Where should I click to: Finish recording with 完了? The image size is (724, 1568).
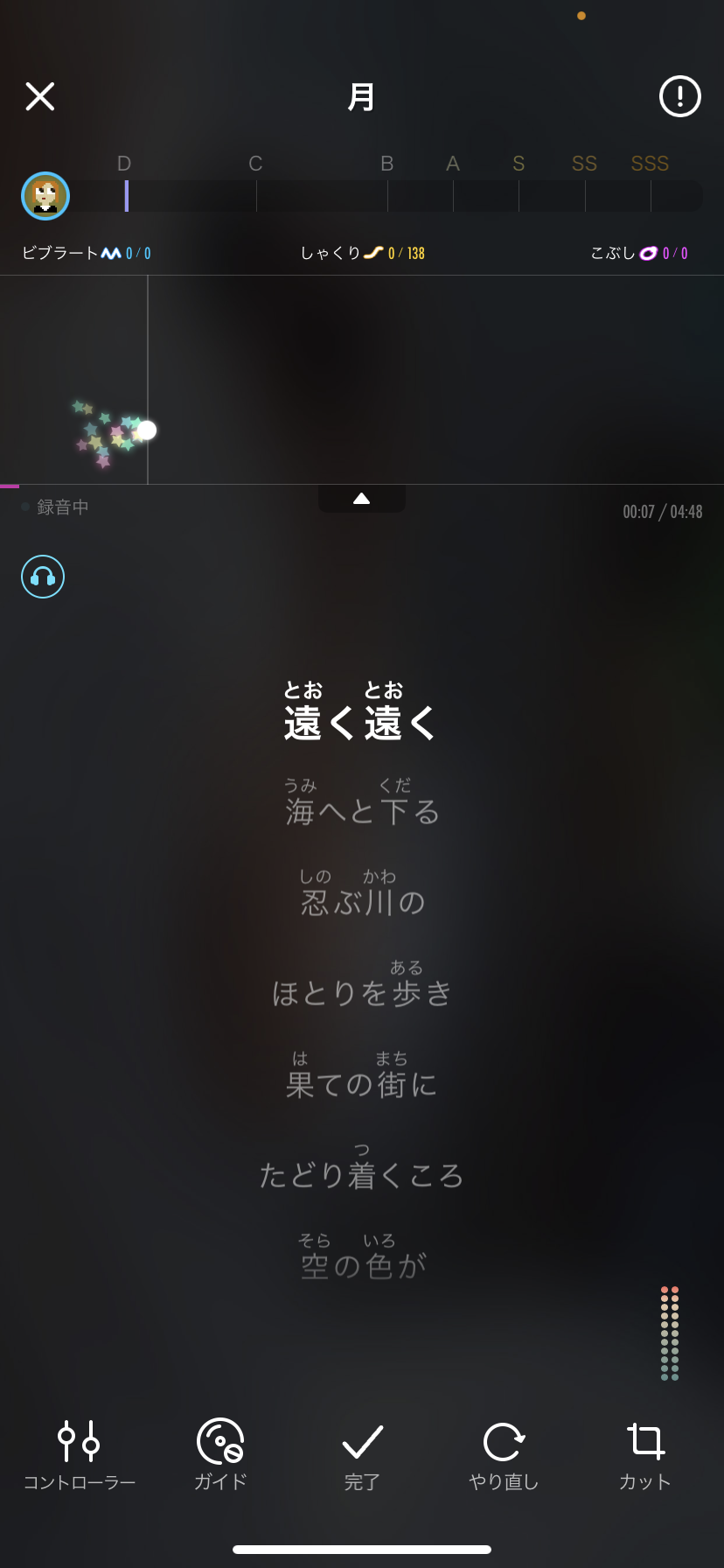pos(362,1454)
